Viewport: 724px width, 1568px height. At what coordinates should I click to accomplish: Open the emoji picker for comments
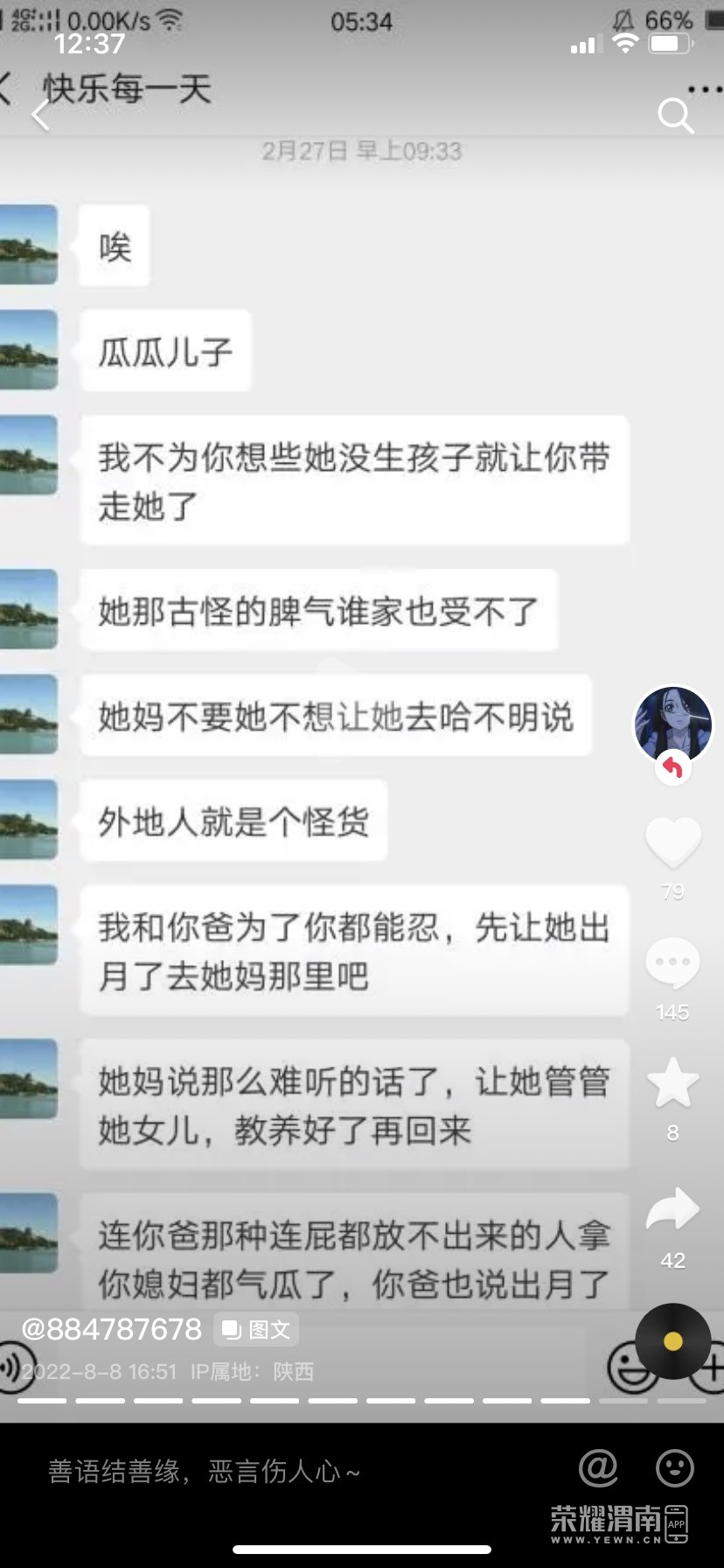(675, 1467)
